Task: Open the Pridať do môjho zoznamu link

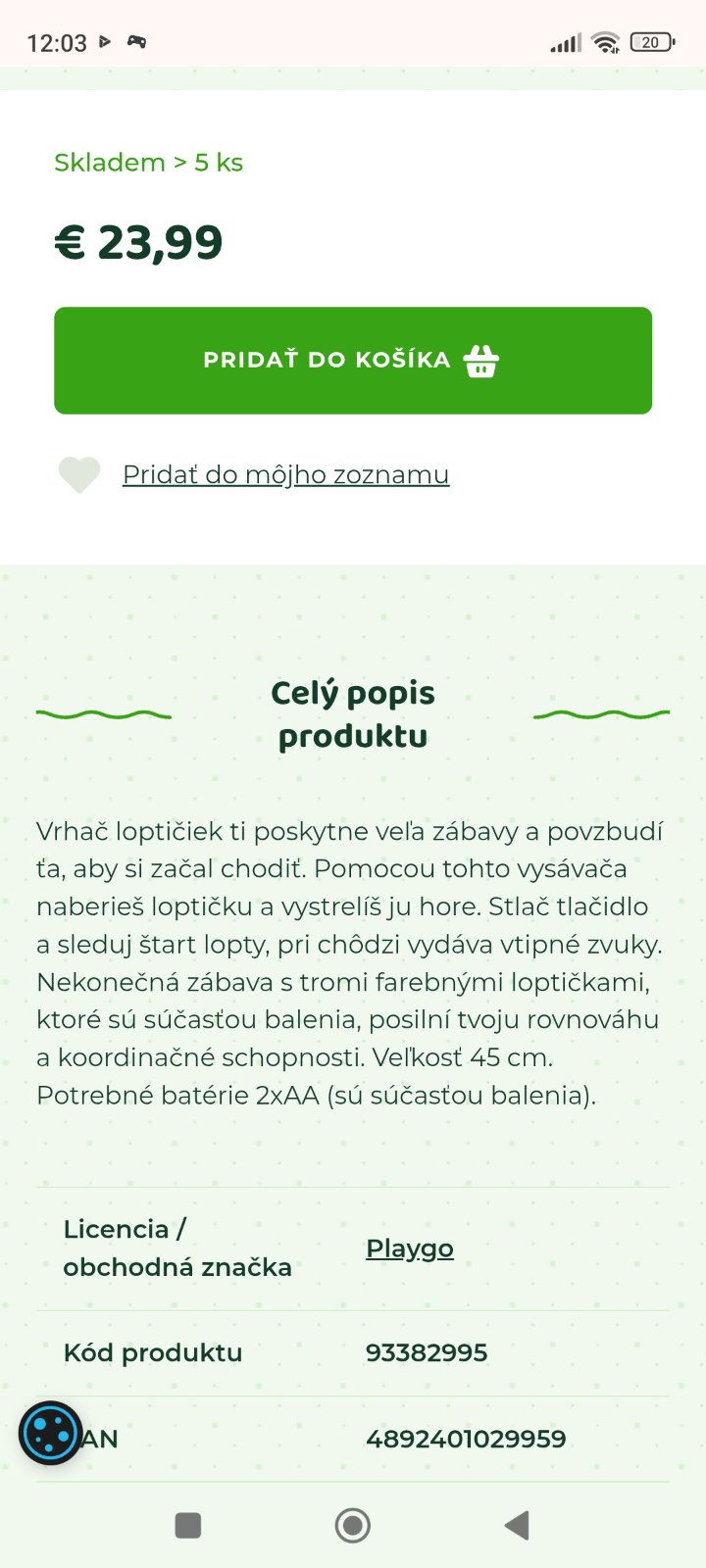Action: pos(285,474)
